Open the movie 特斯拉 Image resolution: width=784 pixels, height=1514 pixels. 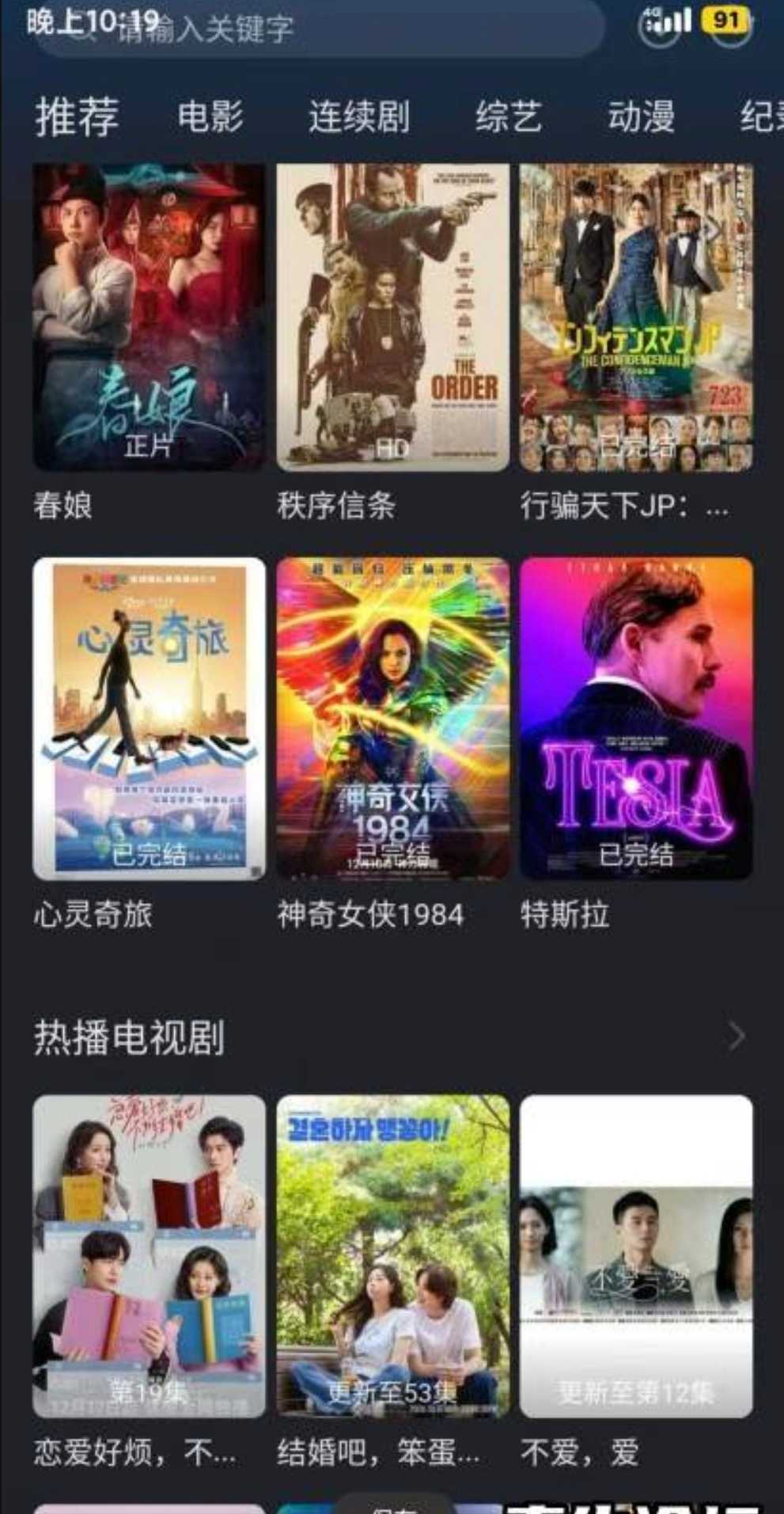point(636,718)
